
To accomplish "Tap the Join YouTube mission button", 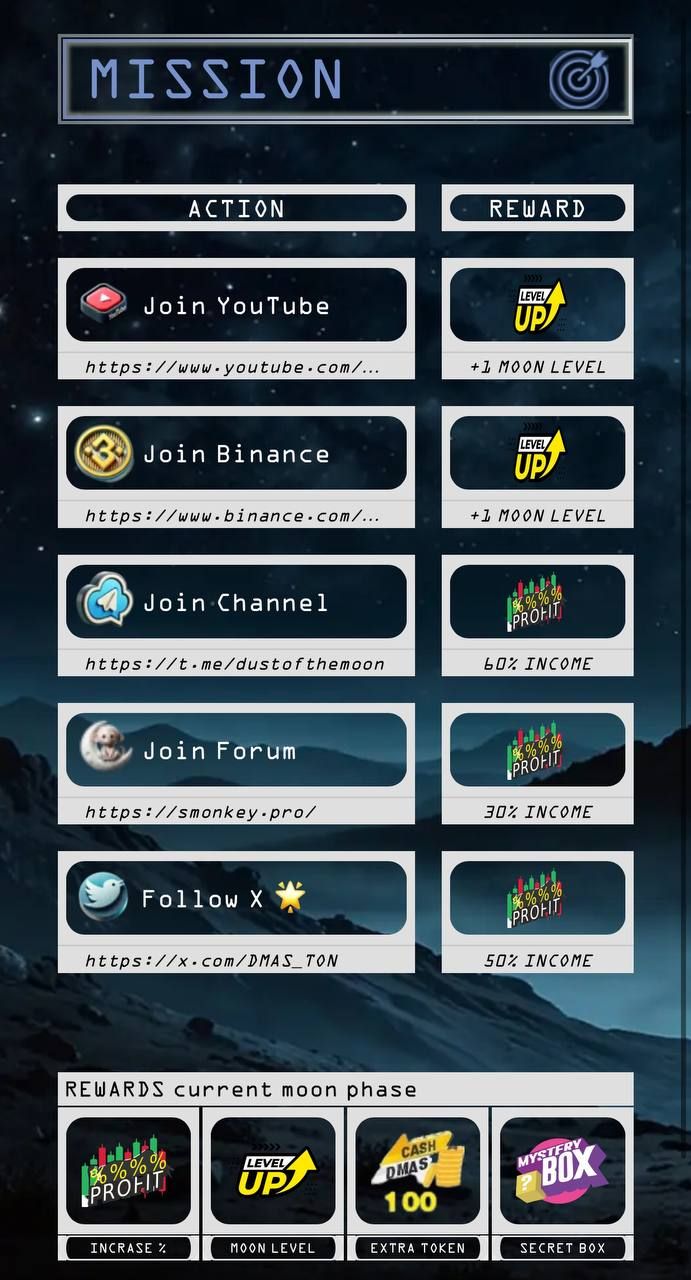I will tap(236, 305).
